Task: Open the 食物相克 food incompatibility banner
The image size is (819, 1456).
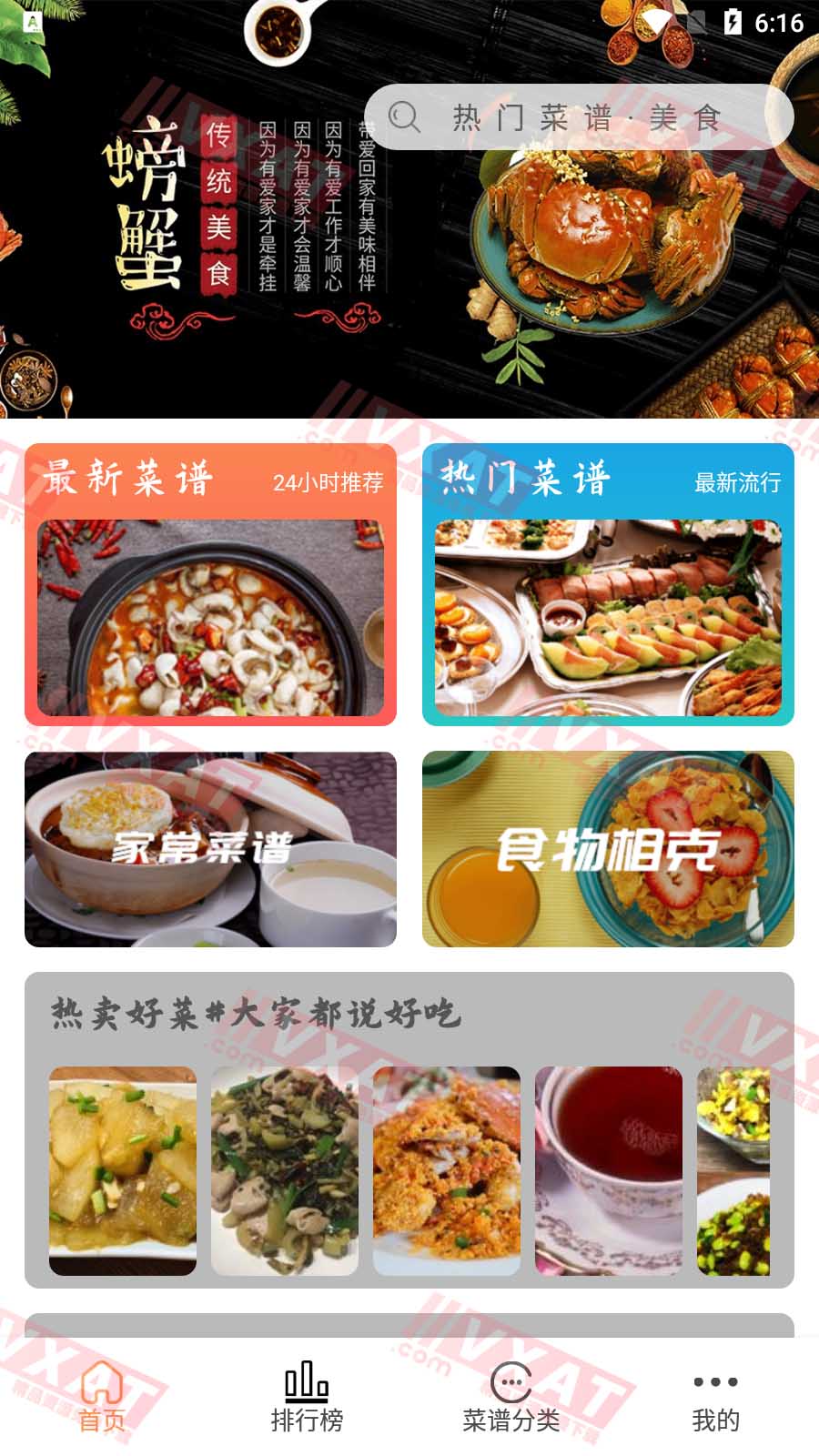Action: 608,848
